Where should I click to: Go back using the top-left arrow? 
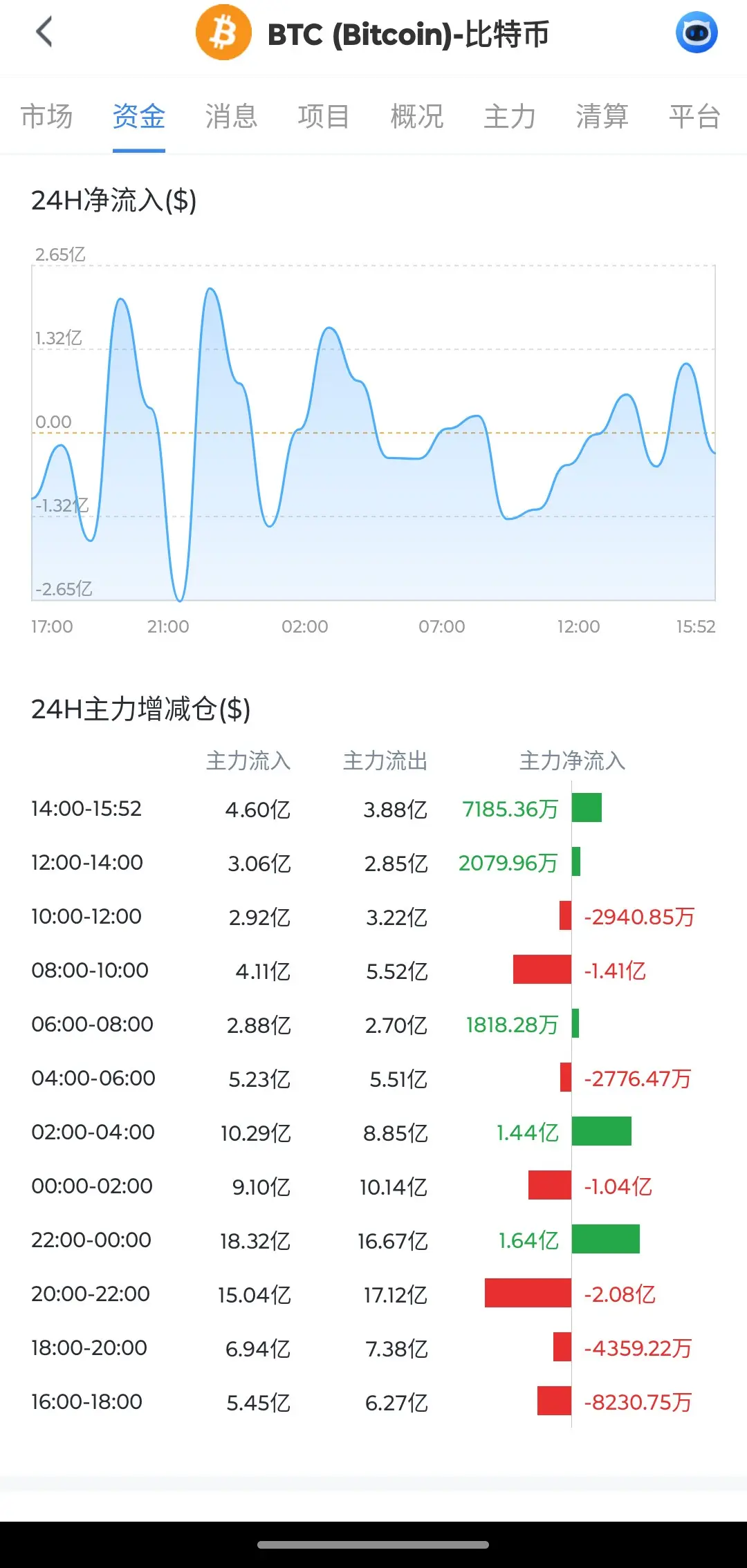click(44, 32)
